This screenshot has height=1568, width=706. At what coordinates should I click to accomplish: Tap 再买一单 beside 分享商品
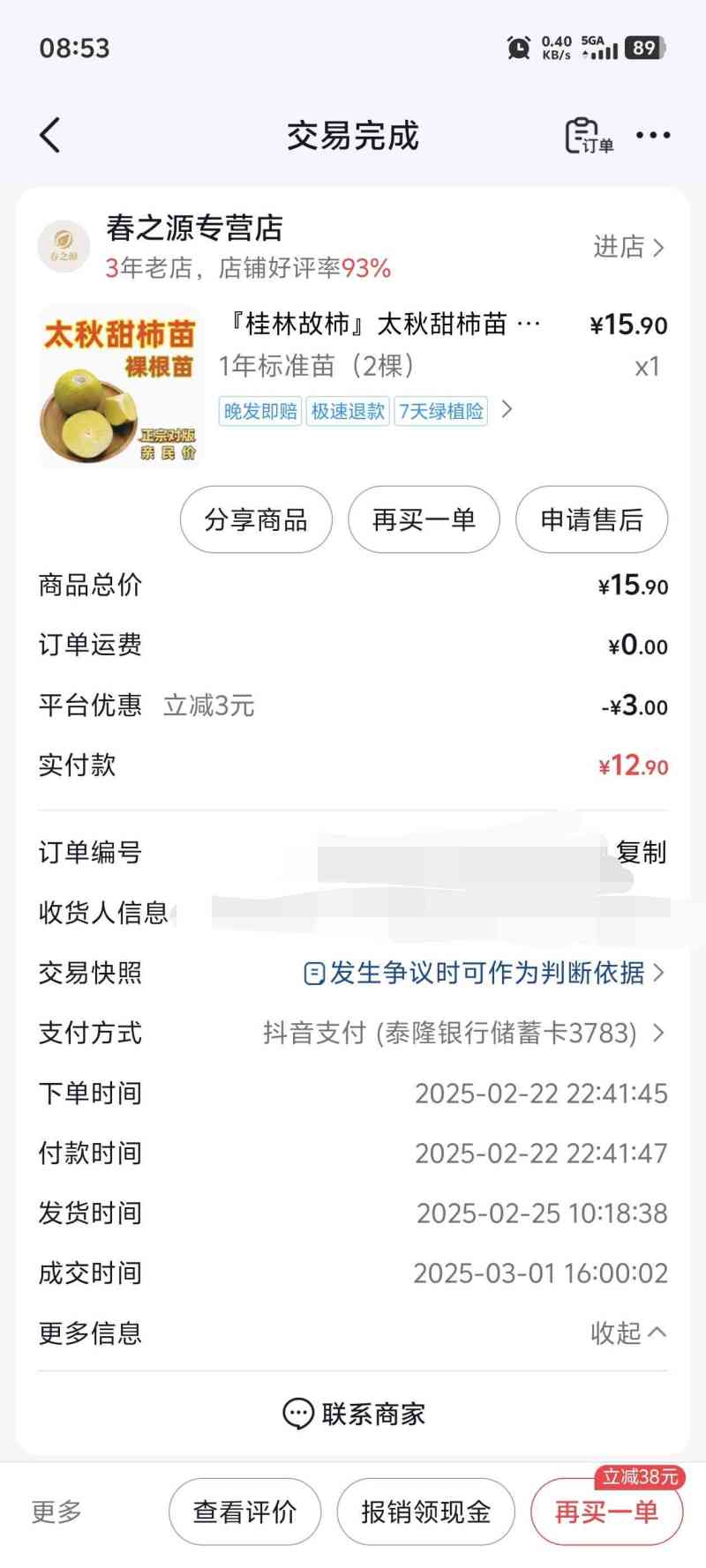point(424,519)
